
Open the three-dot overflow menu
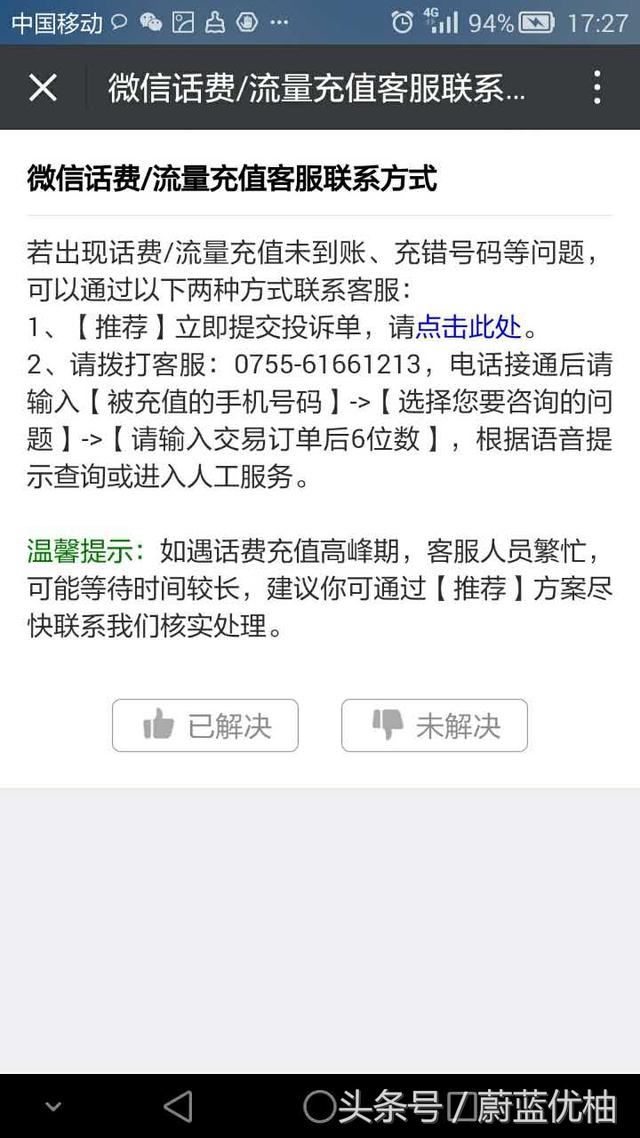(x=597, y=88)
